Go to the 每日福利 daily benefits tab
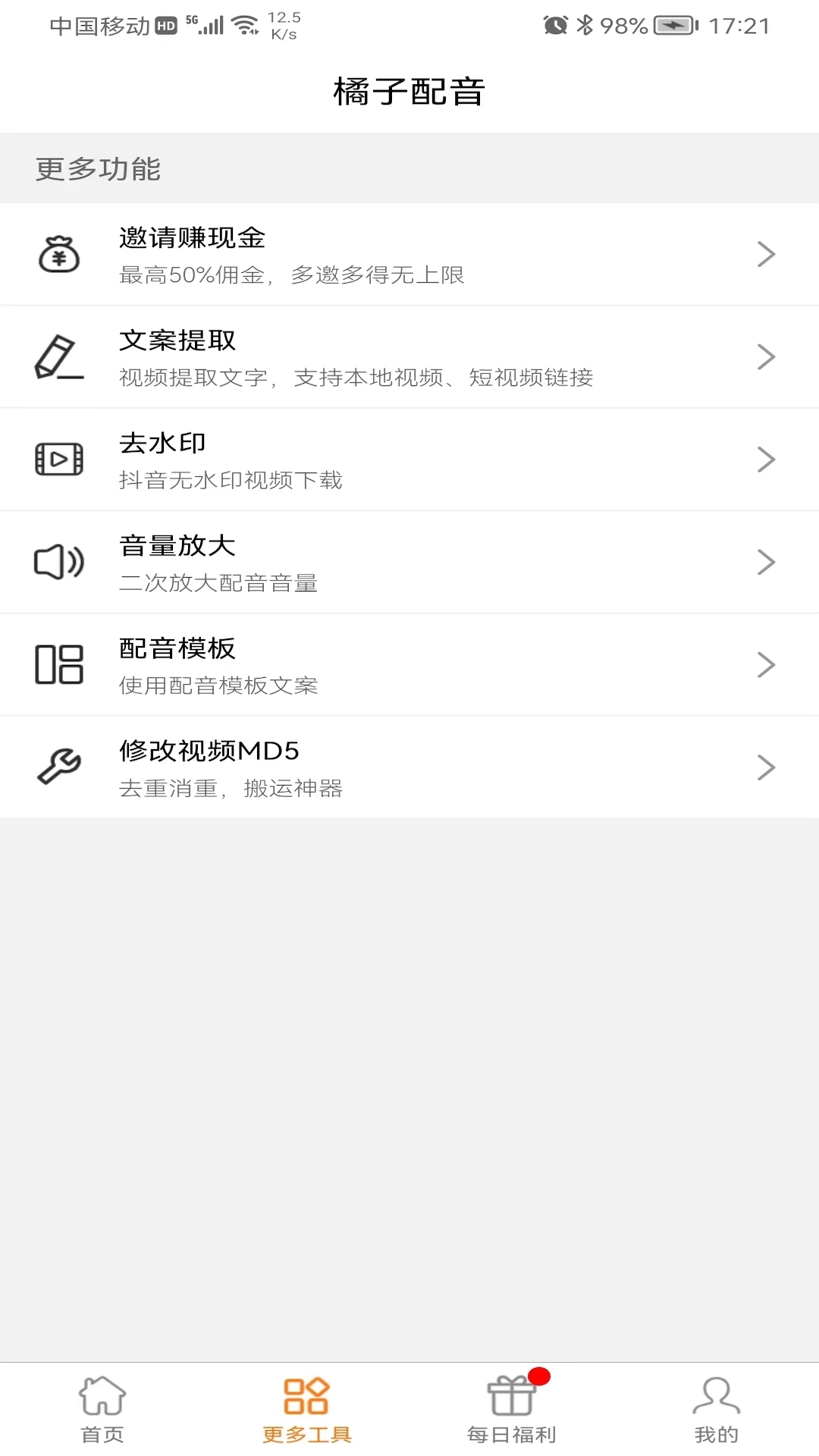 [x=512, y=1409]
